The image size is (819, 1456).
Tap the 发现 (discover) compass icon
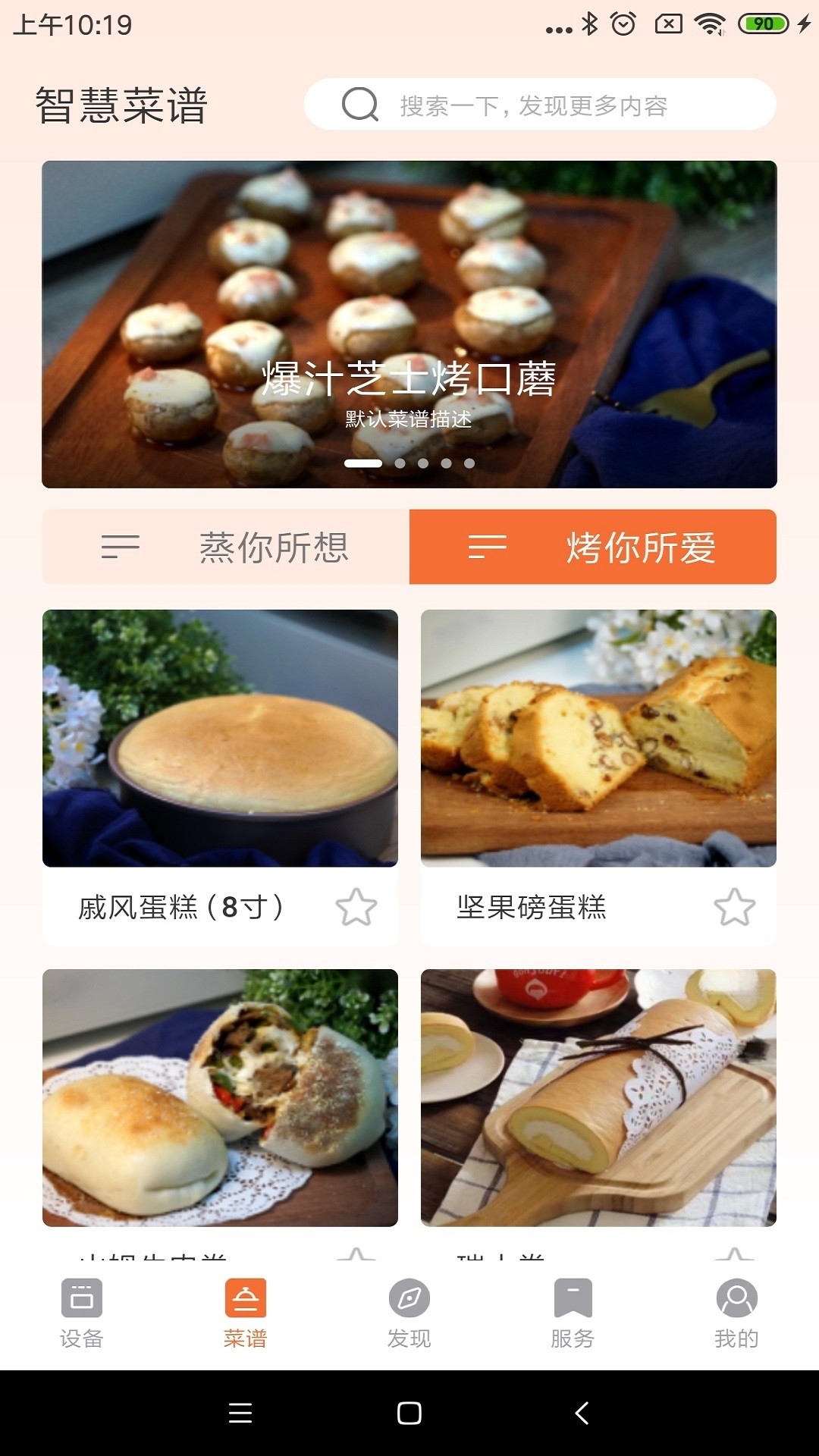click(409, 1297)
